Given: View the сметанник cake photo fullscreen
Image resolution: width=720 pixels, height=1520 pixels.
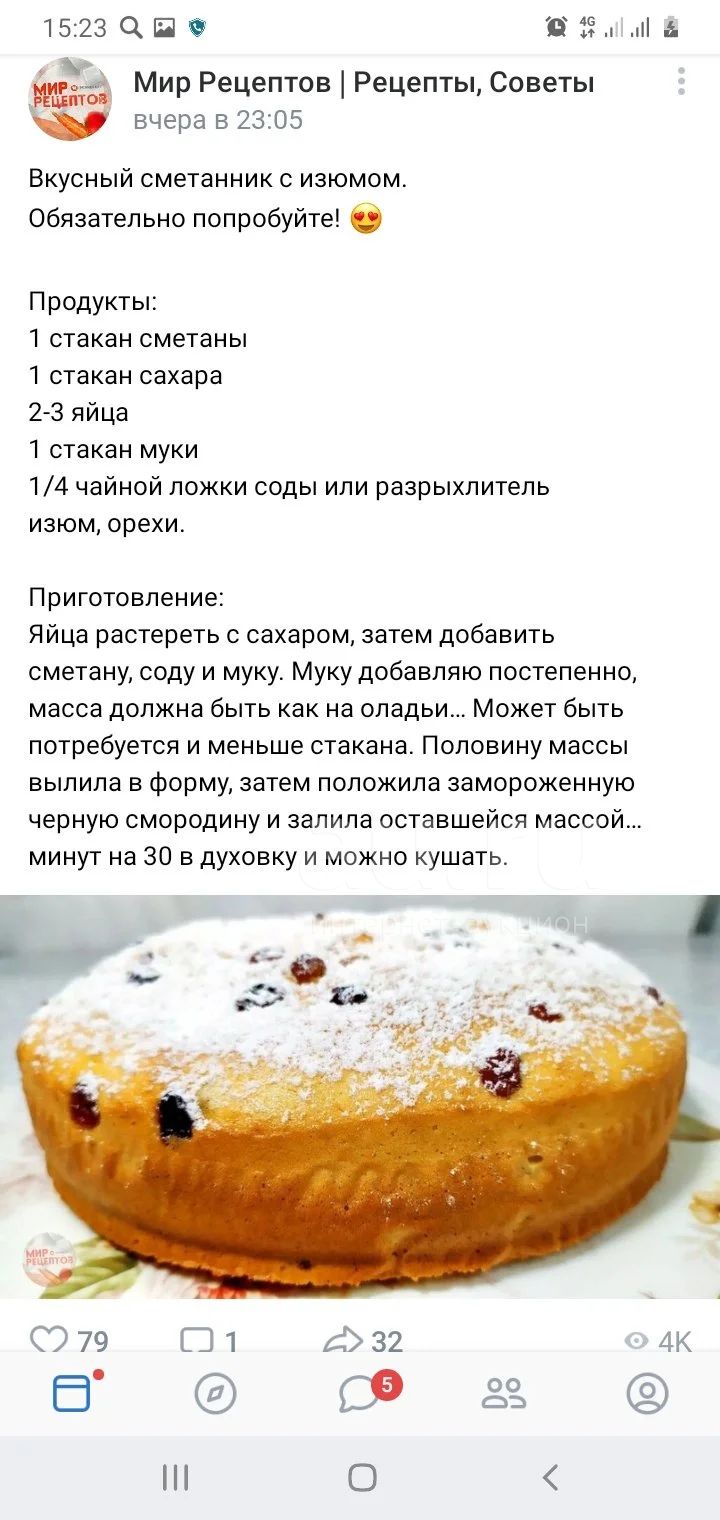Looking at the screenshot, I should 360,1096.
